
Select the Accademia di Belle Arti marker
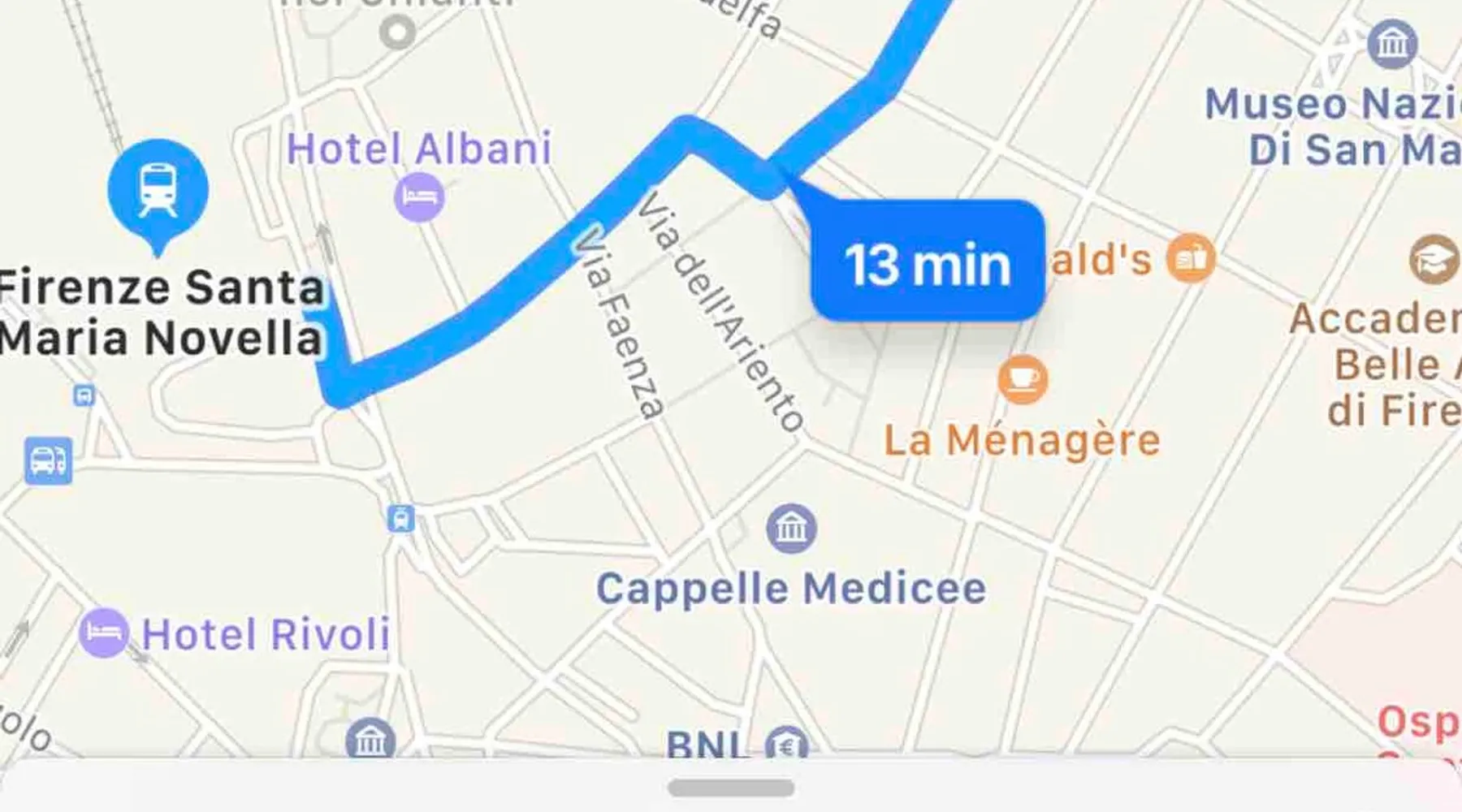click(1434, 258)
